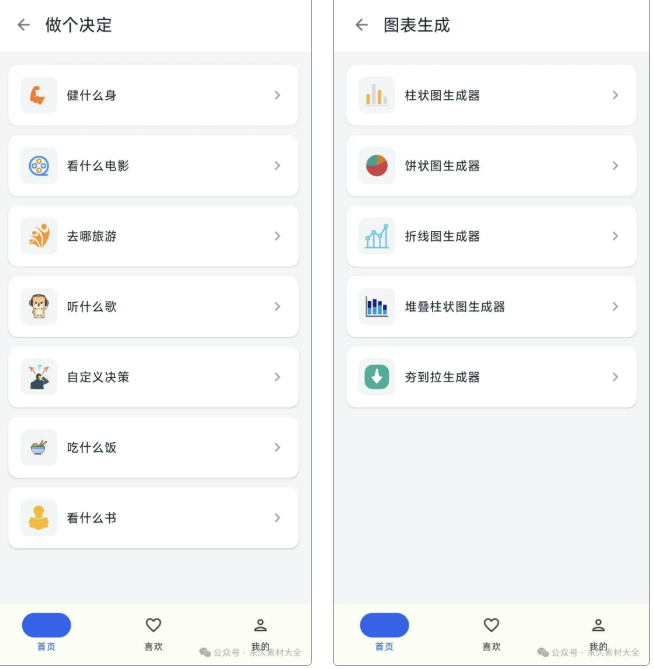Open 折线图生成器 row

point(491,237)
